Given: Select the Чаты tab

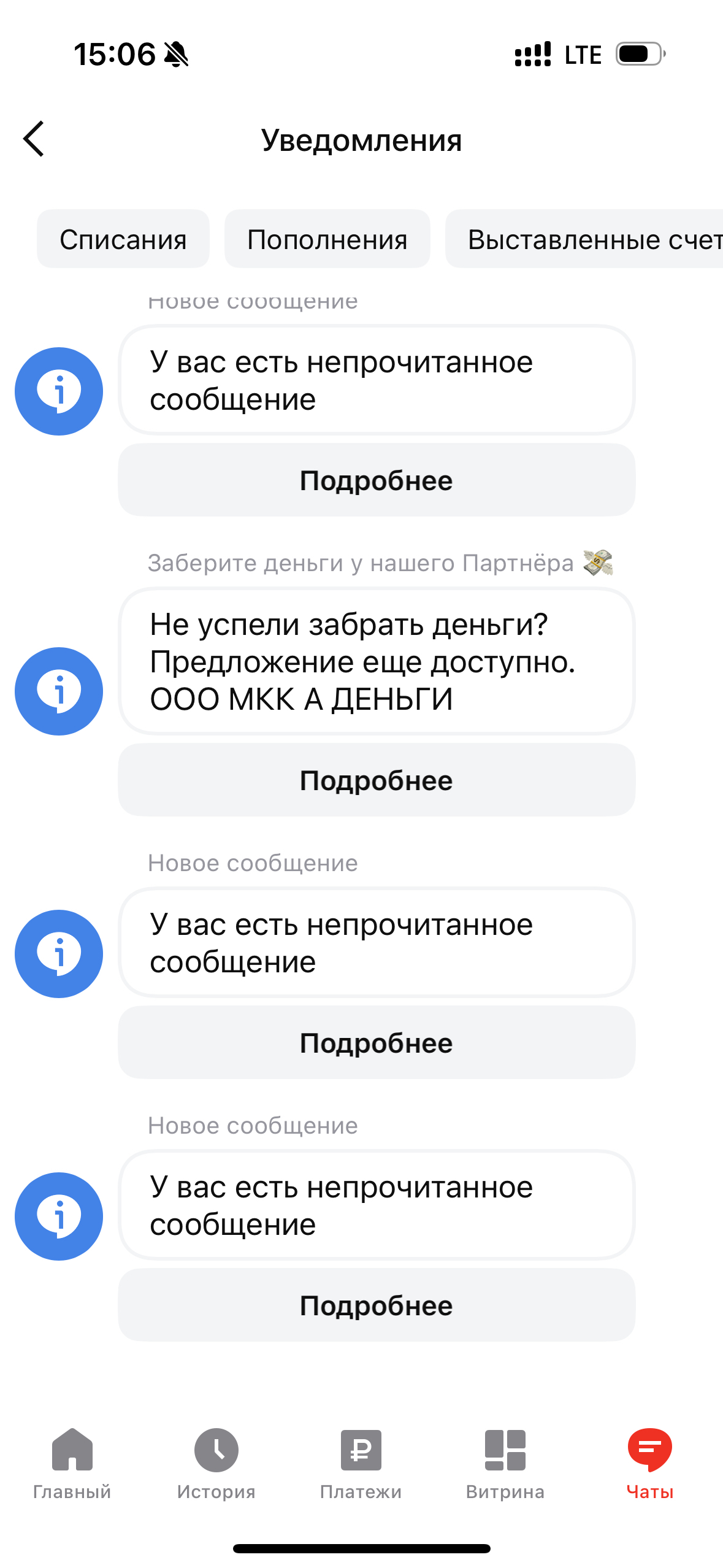Looking at the screenshot, I should pyautogui.click(x=650, y=1464).
